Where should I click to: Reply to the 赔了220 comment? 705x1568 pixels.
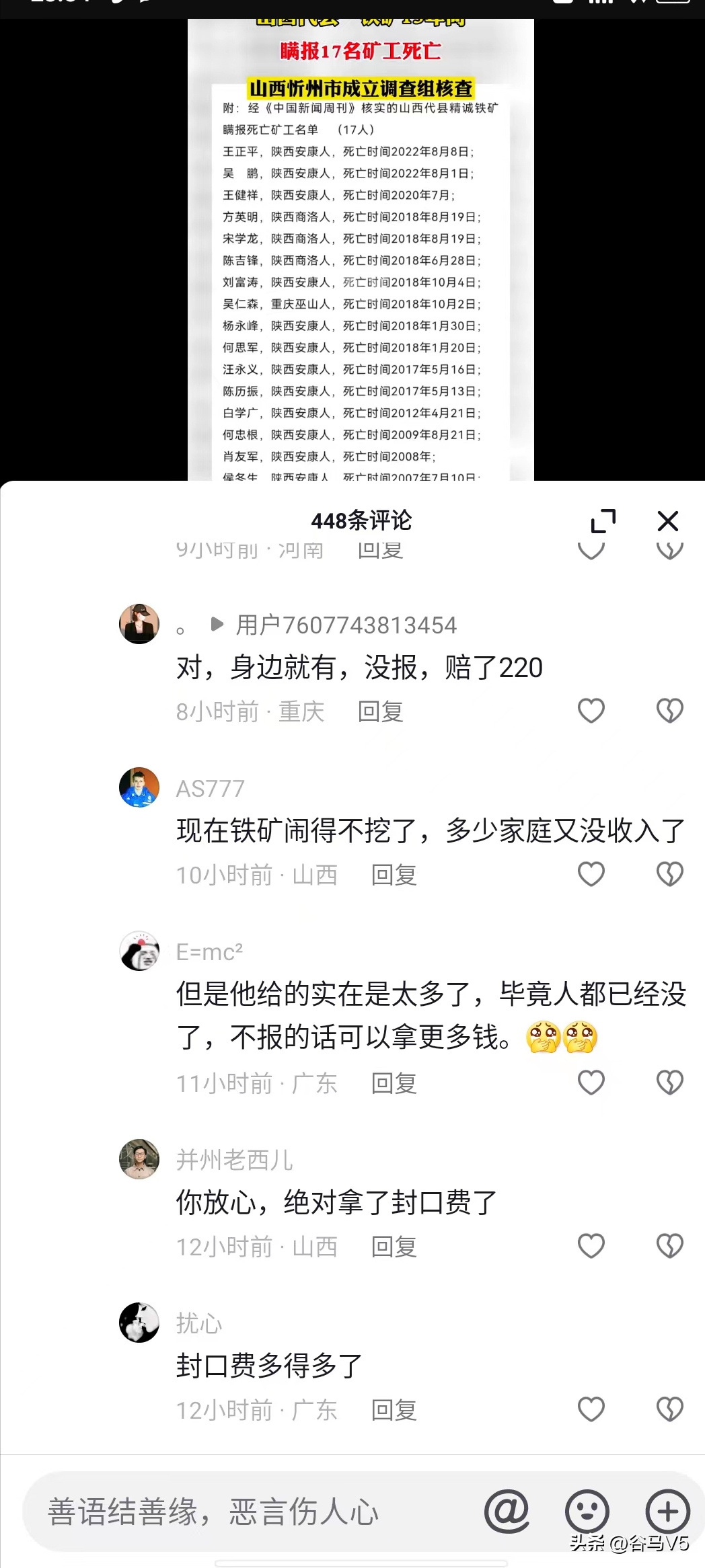[381, 711]
